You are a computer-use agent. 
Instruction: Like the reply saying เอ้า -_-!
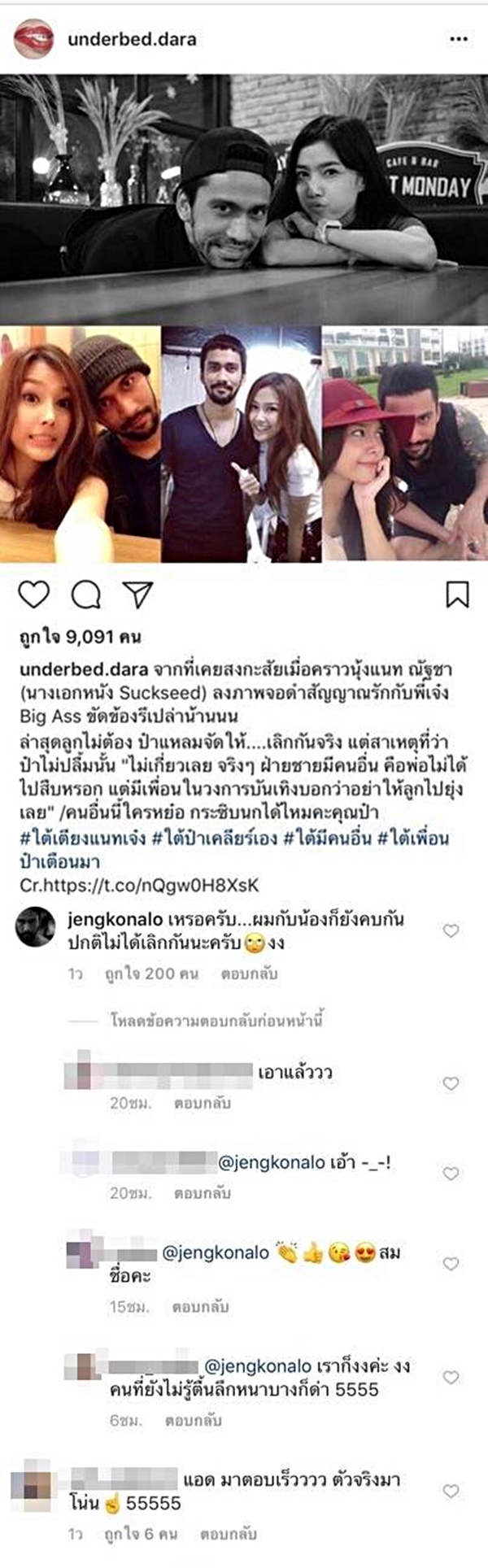coord(451,1173)
